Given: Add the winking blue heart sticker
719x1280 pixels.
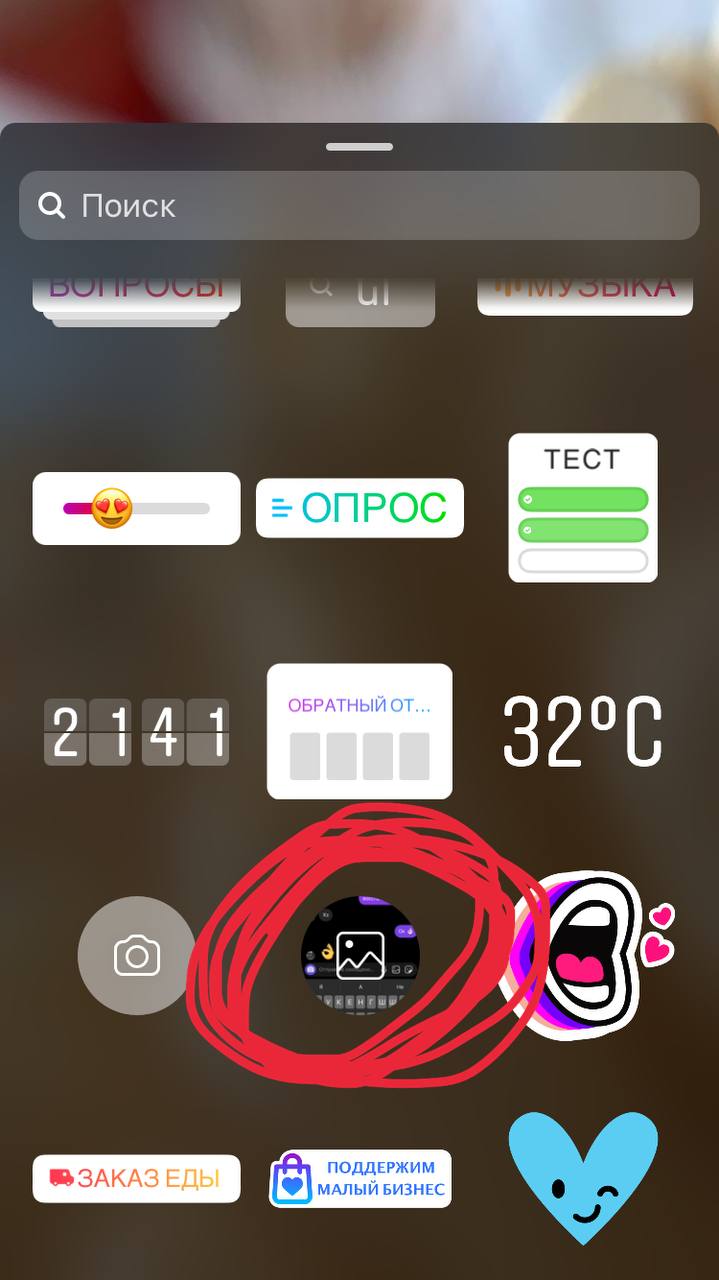Looking at the screenshot, I should click(x=583, y=1178).
